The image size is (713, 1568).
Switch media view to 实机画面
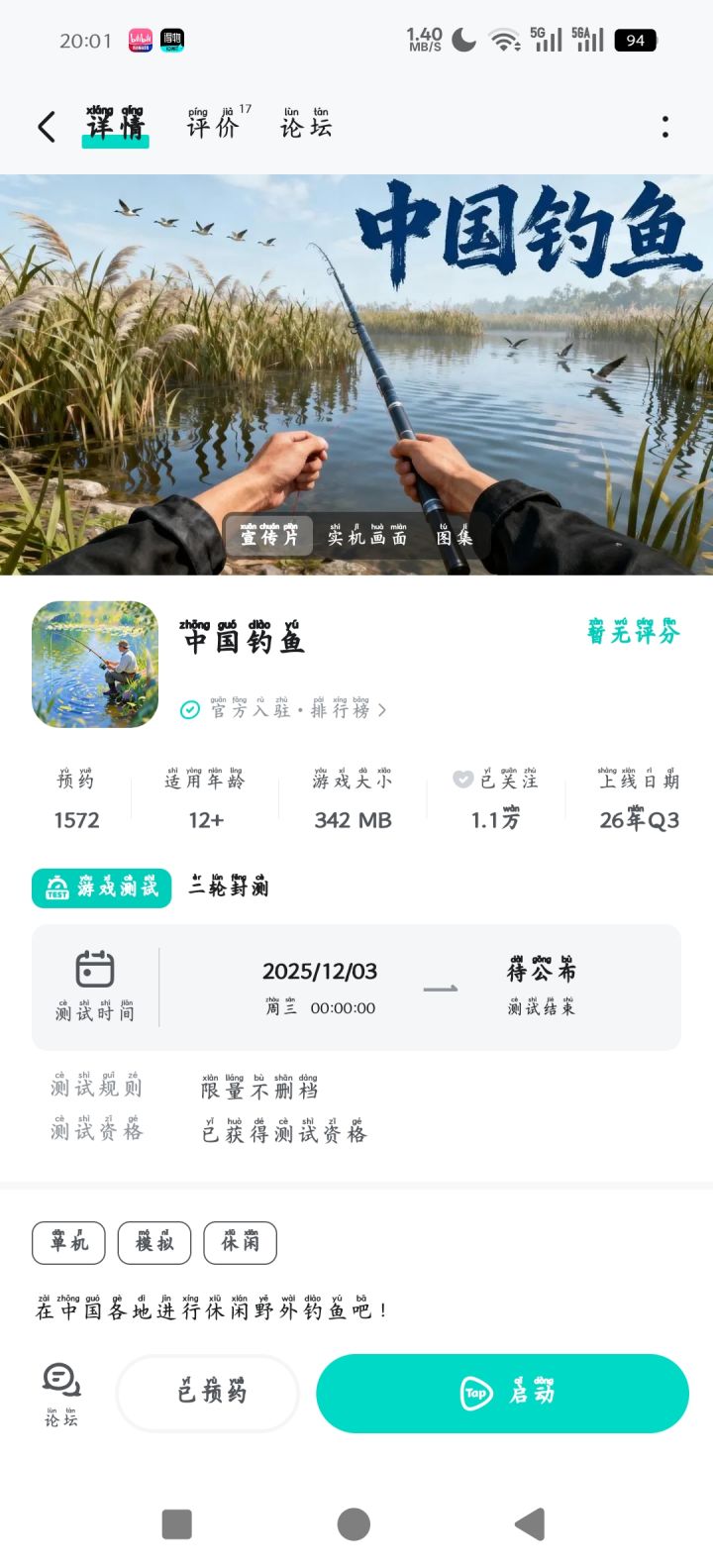tap(369, 536)
